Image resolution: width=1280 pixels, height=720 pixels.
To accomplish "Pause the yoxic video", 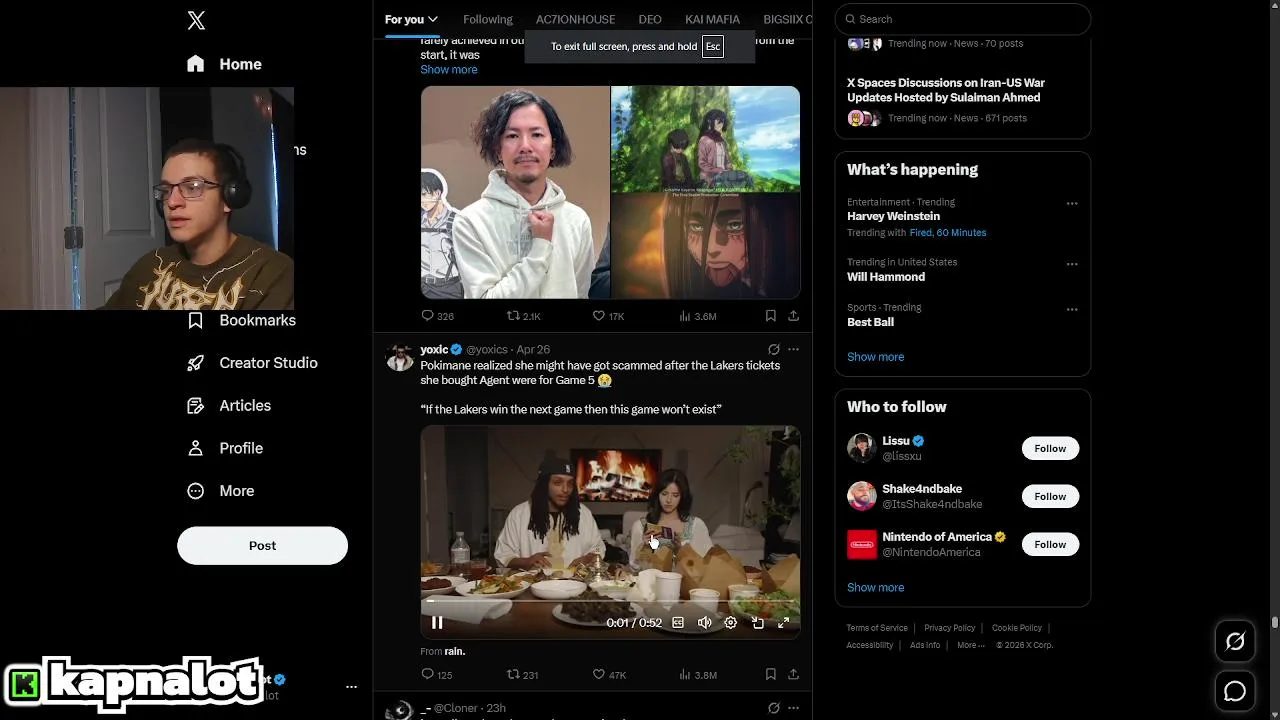I will (x=437, y=623).
